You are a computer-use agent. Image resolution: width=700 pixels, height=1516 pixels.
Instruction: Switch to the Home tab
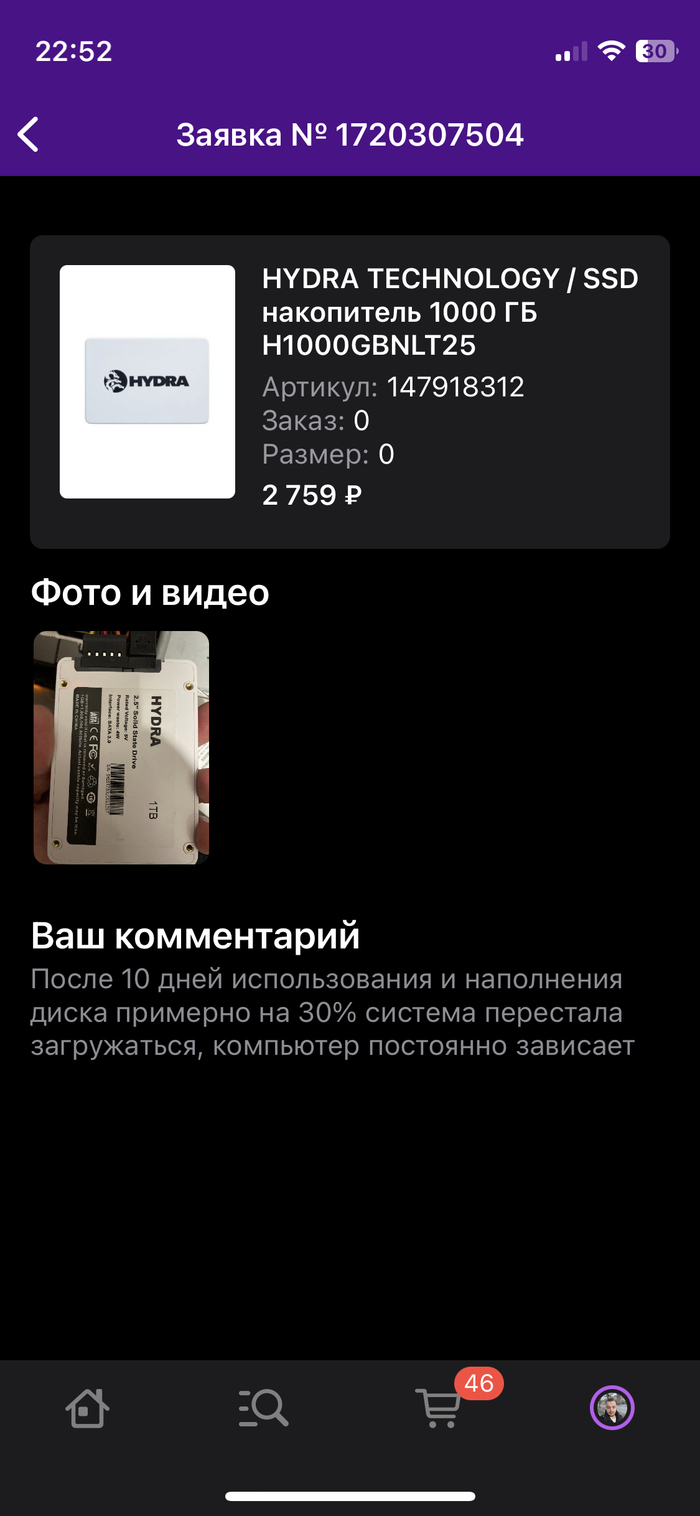pyautogui.click(x=87, y=1409)
